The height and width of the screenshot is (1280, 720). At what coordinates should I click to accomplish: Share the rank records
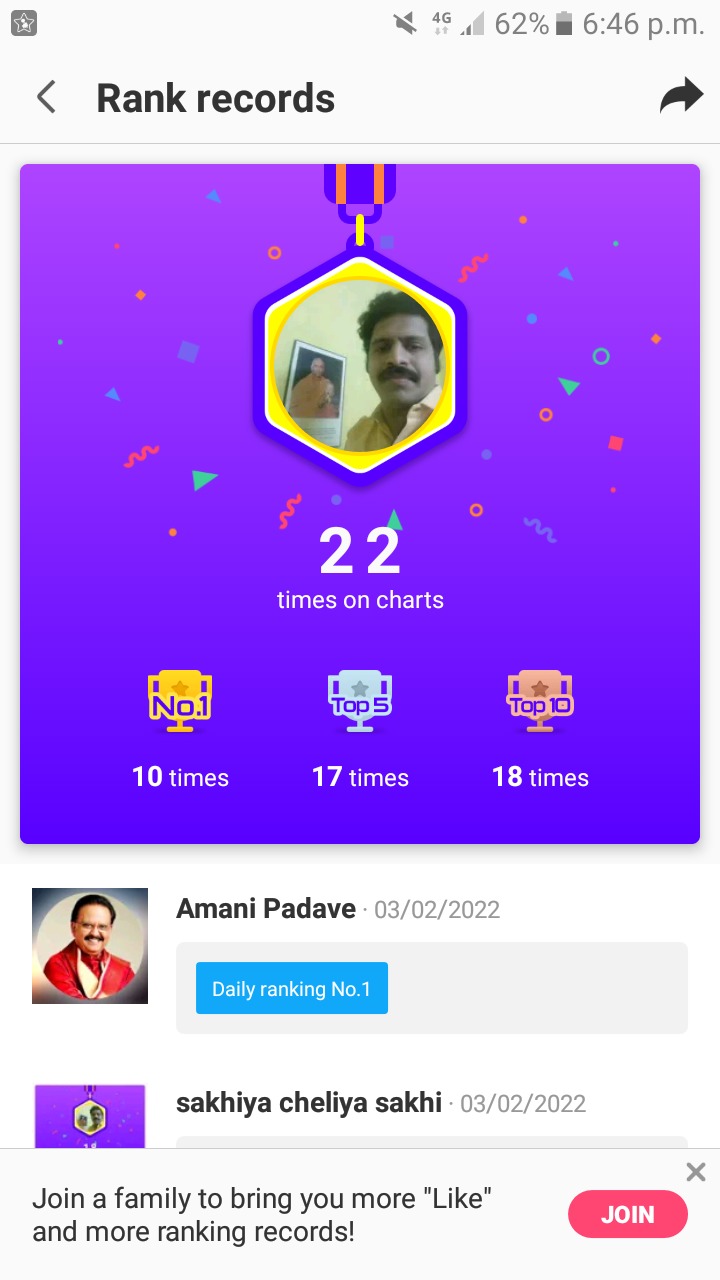681,97
